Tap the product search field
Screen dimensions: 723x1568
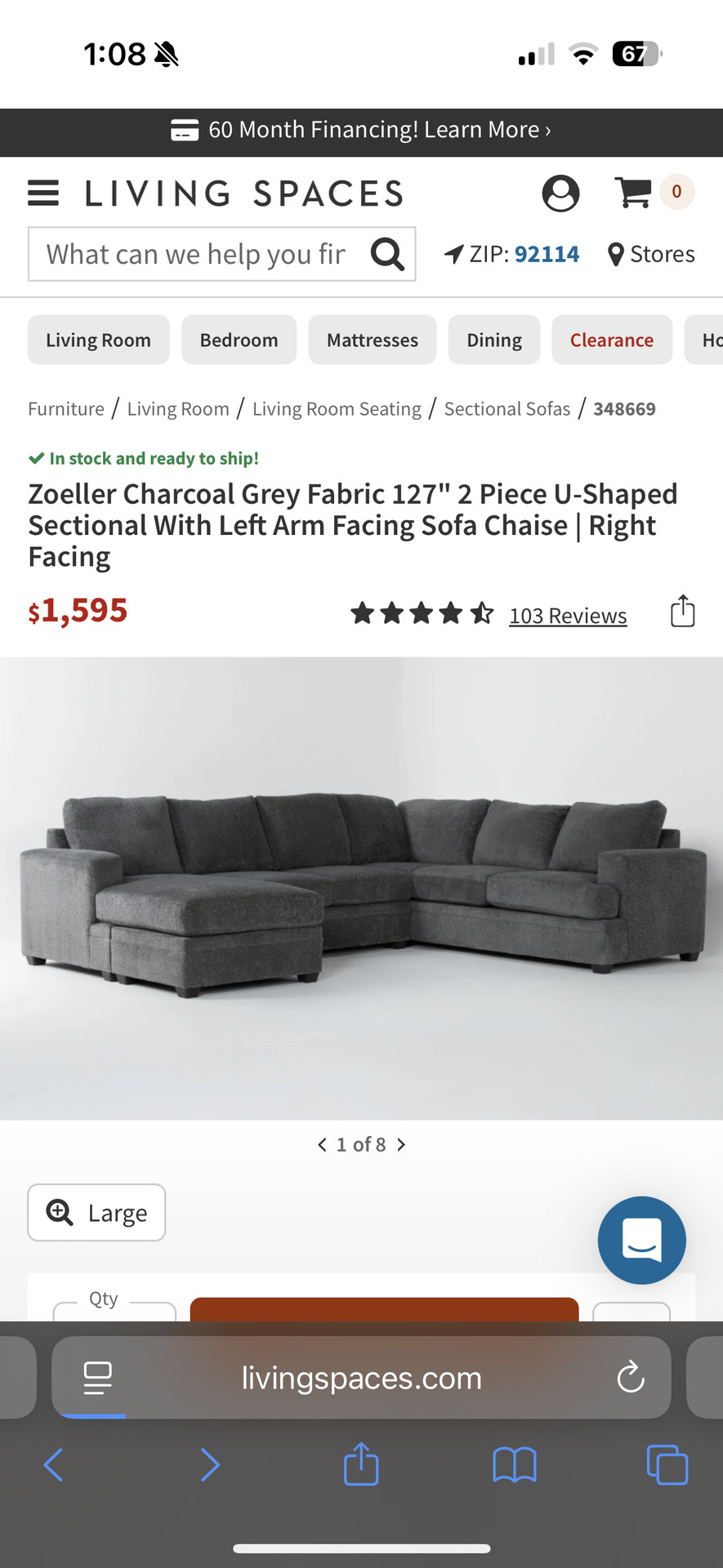196,254
